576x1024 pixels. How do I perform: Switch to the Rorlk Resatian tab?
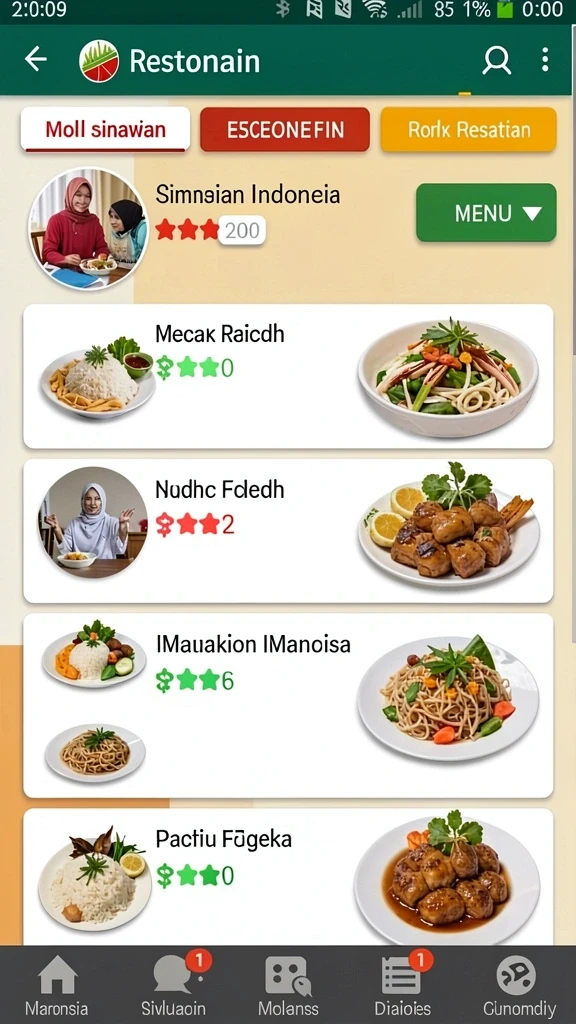click(x=468, y=129)
